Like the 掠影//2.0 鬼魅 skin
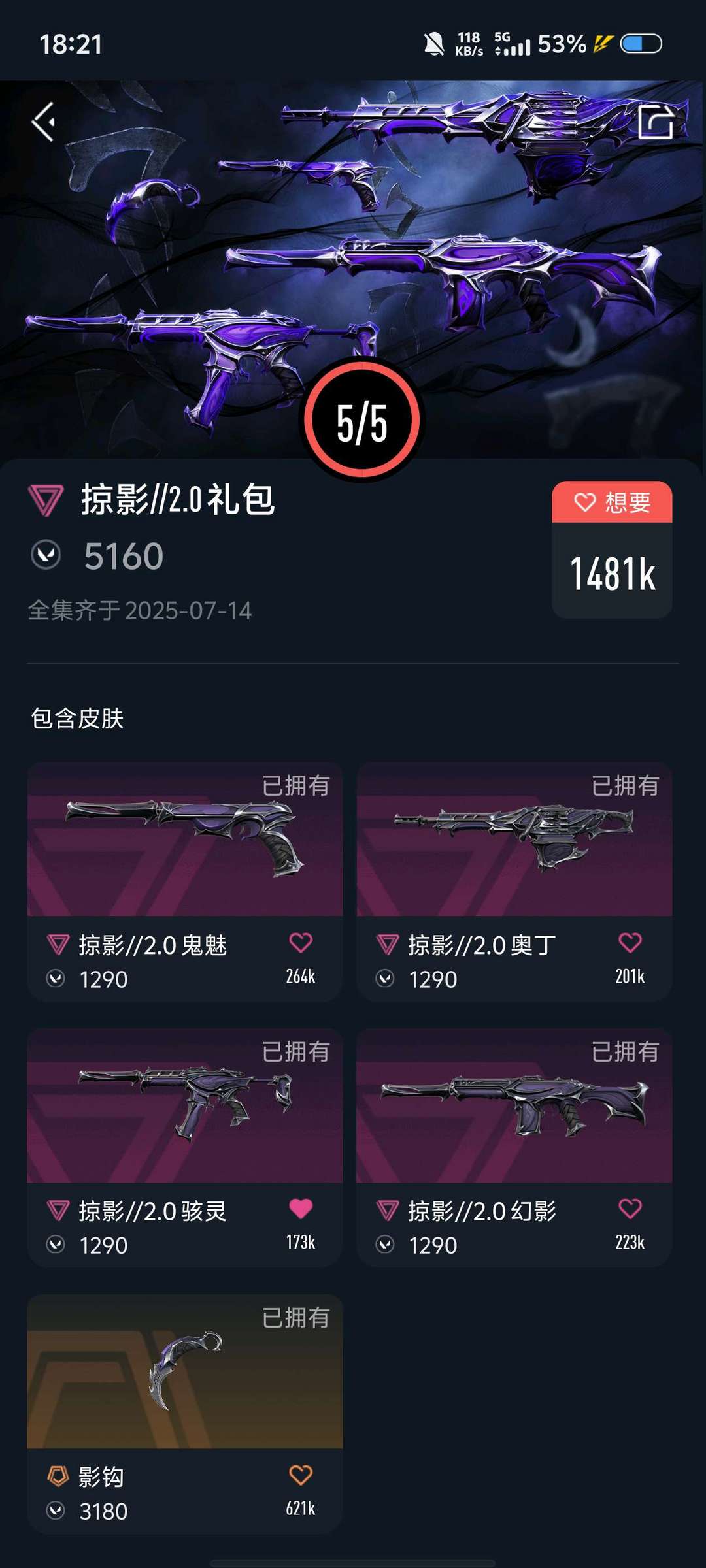706x1568 pixels. pyautogui.click(x=301, y=943)
